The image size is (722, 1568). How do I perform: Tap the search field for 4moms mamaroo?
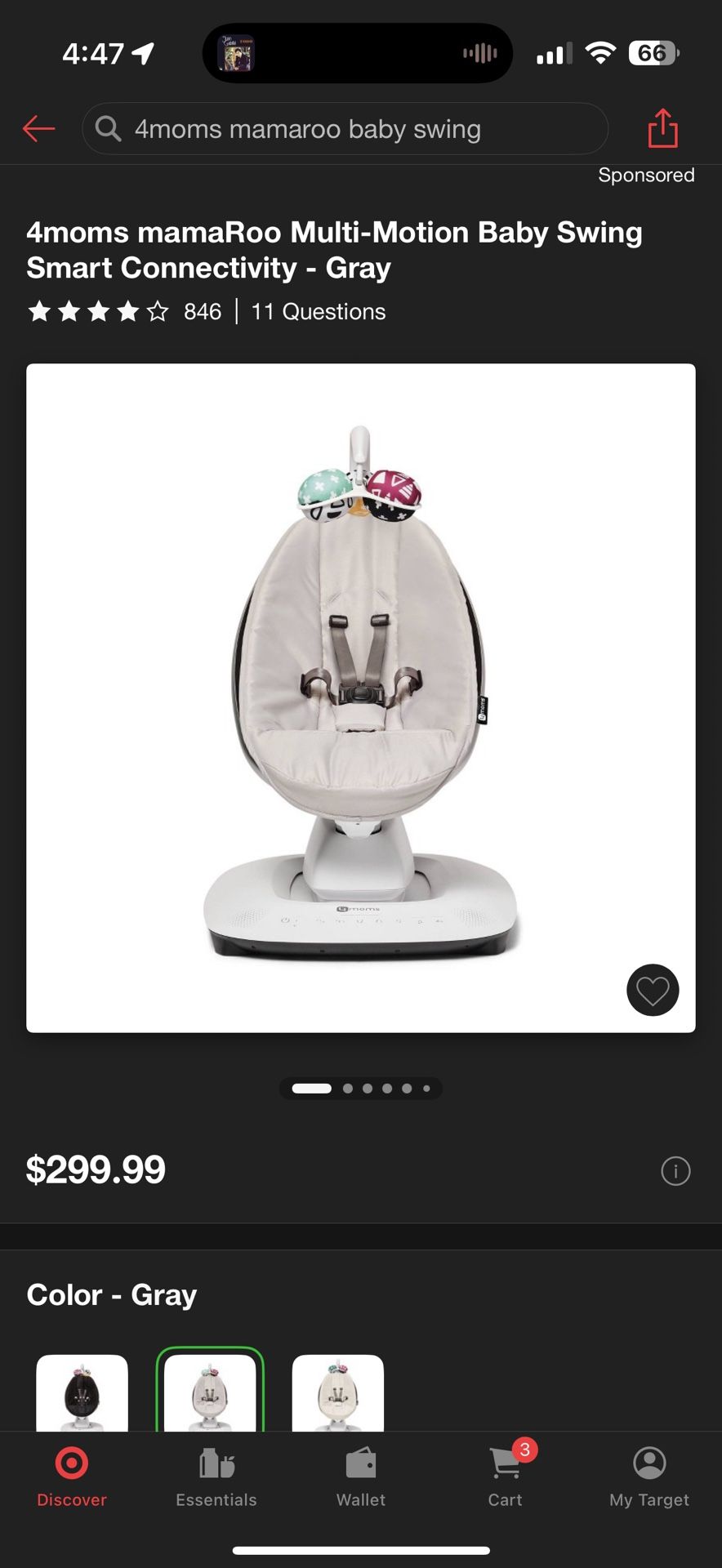click(344, 129)
